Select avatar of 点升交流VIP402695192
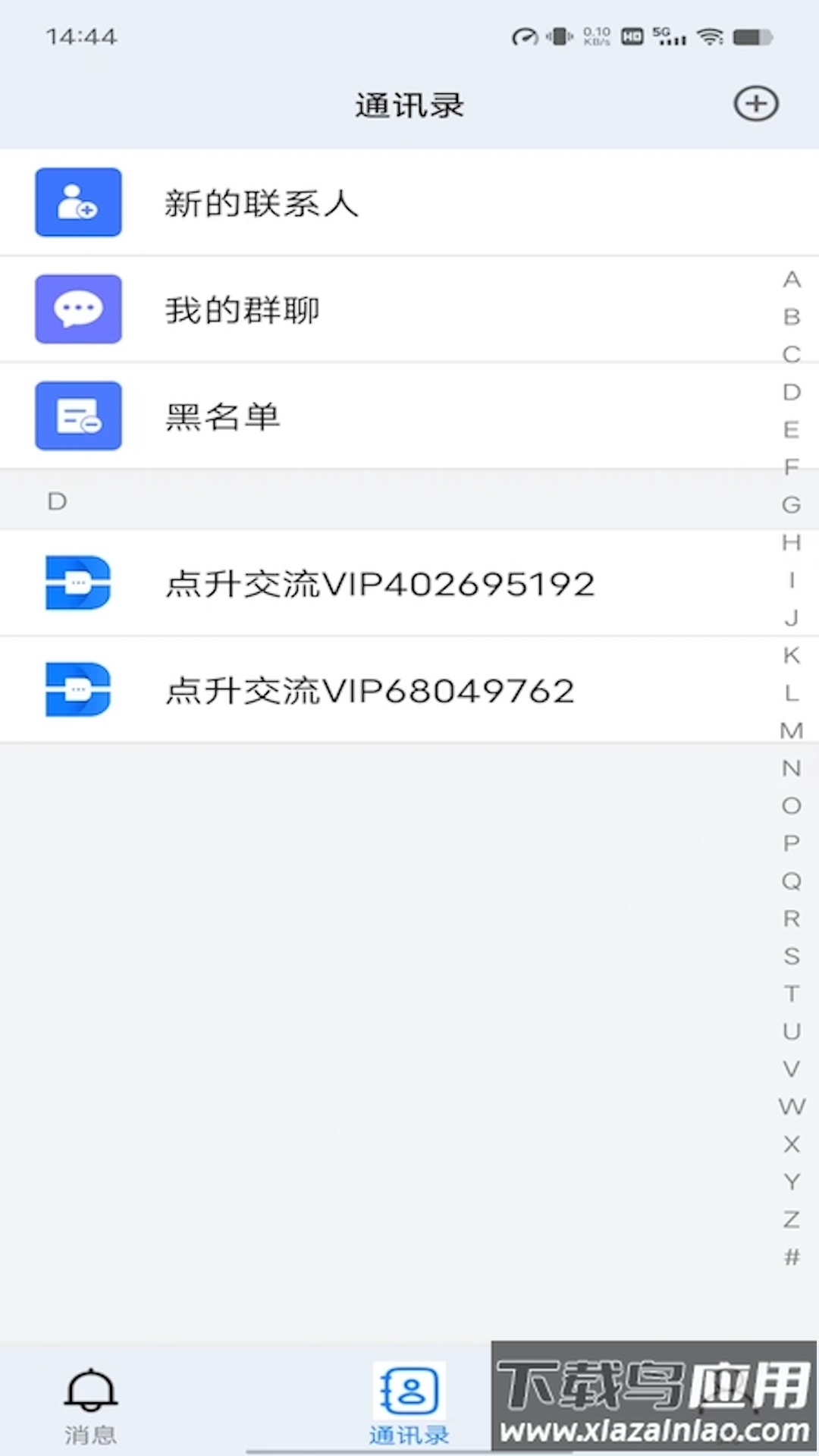This screenshot has height=1456, width=819. coord(78,584)
